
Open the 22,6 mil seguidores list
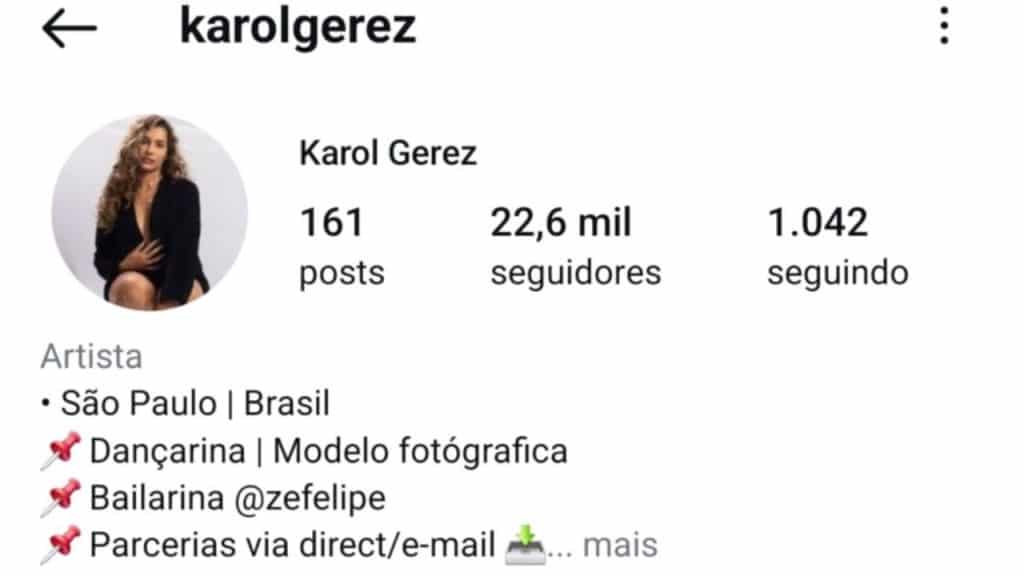click(x=575, y=245)
